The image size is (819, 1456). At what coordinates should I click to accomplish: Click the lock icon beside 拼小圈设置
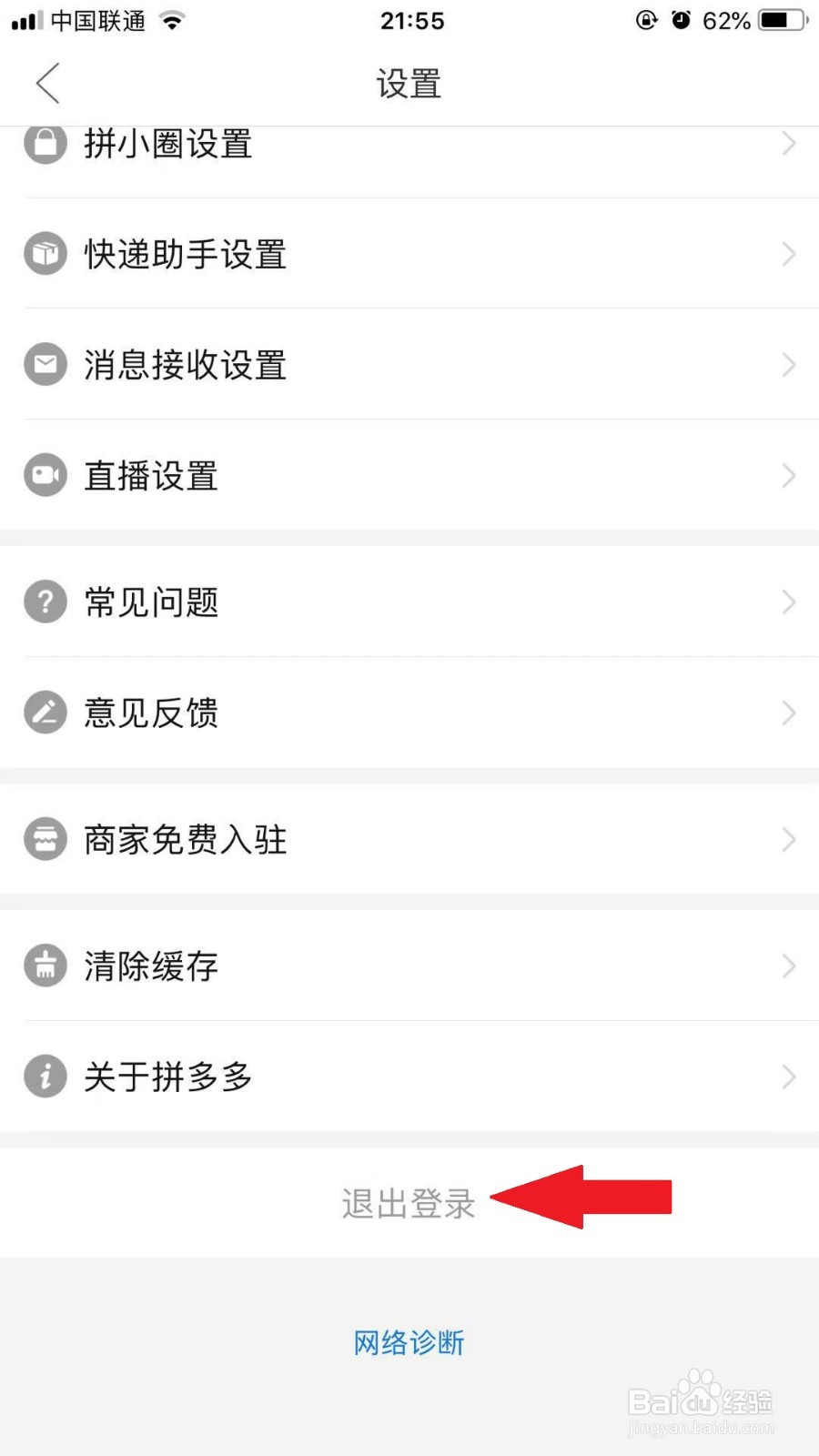(x=45, y=143)
